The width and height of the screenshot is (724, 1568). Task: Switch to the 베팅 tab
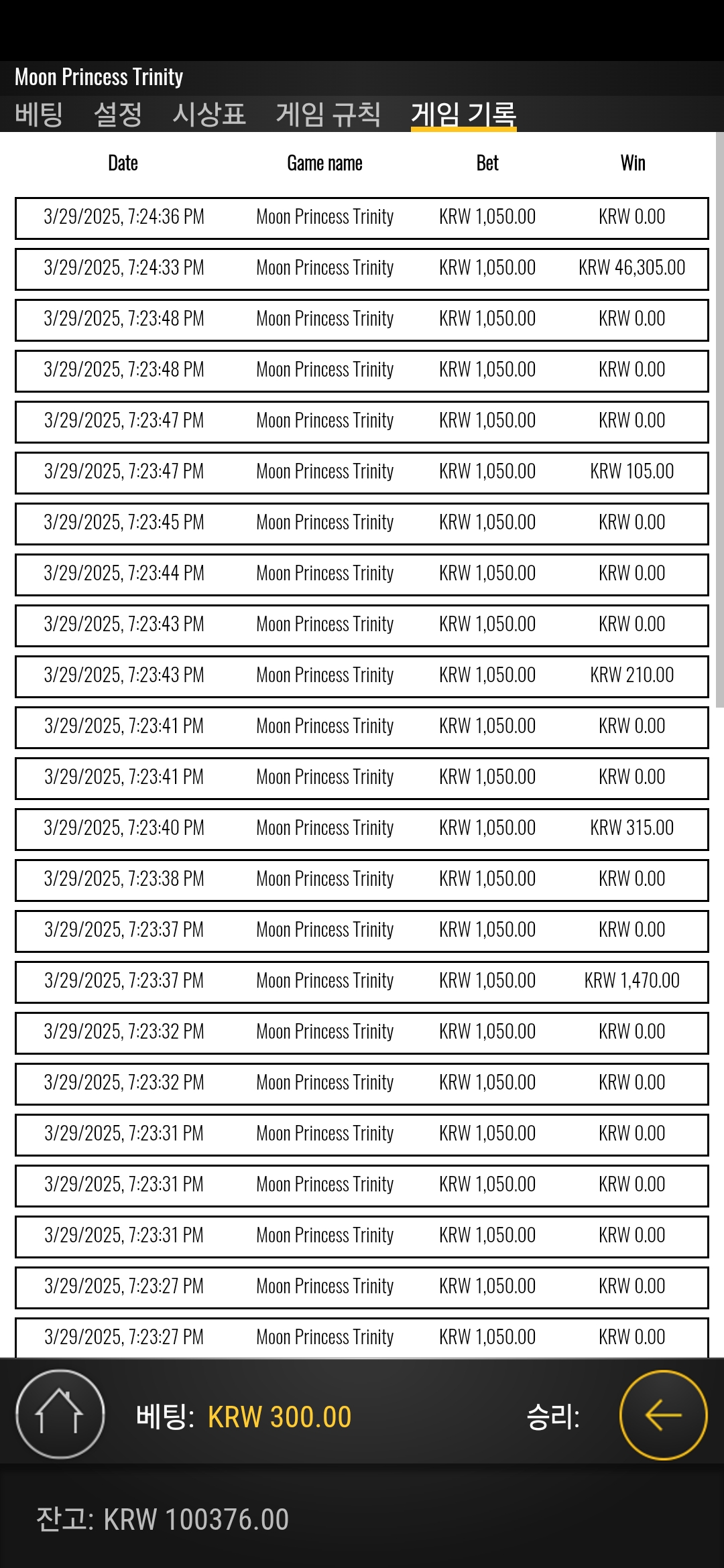[x=39, y=114]
